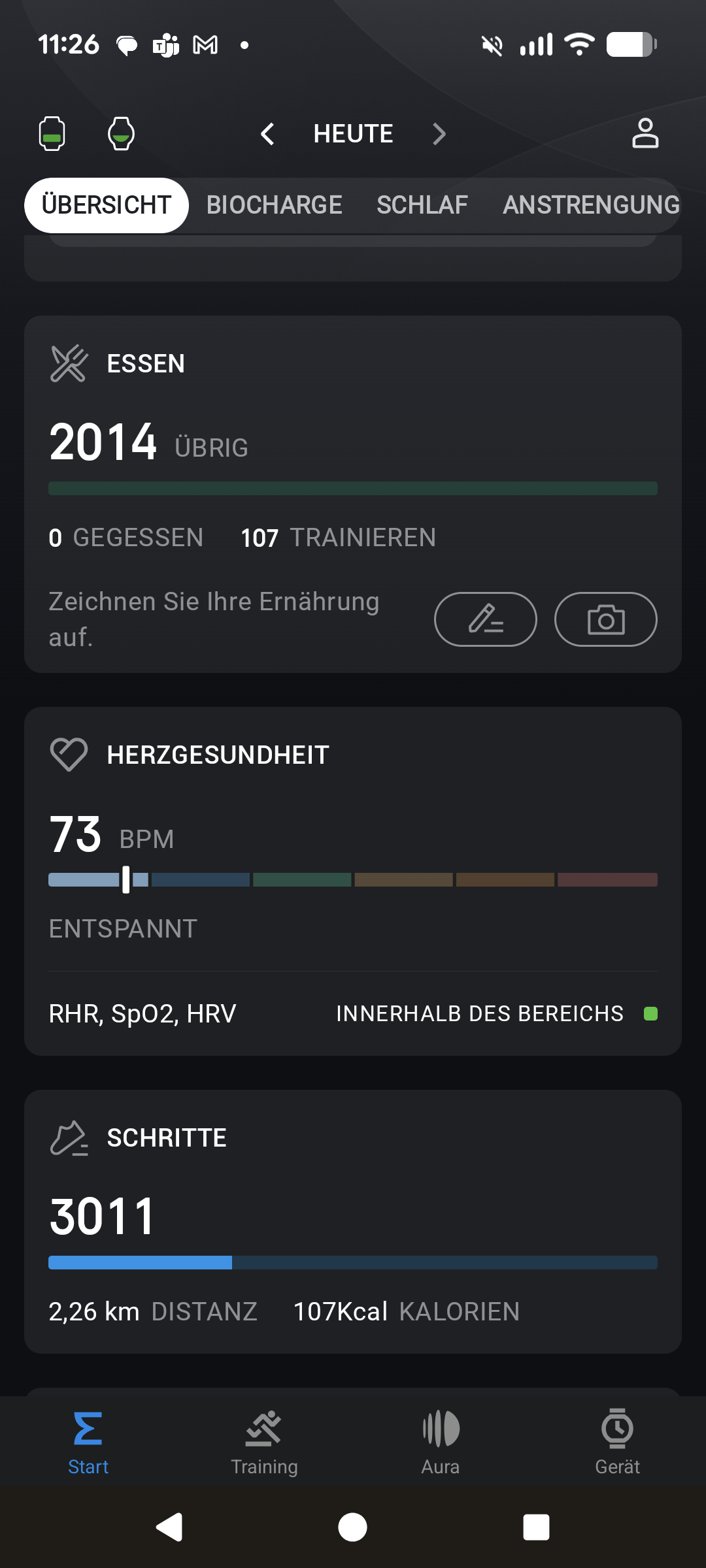Select the ÜBERSICHT tab

click(x=107, y=205)
